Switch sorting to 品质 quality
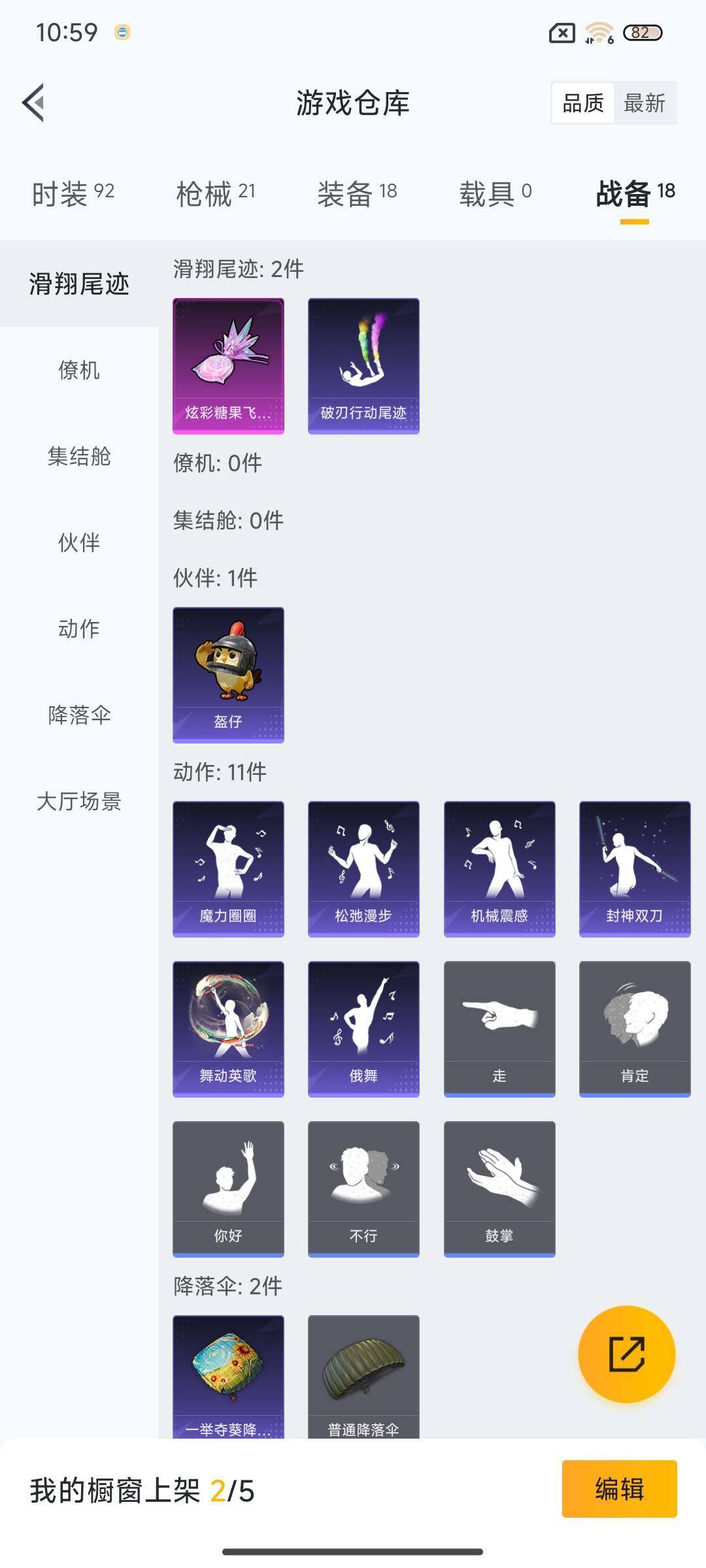 pos(582,103)
